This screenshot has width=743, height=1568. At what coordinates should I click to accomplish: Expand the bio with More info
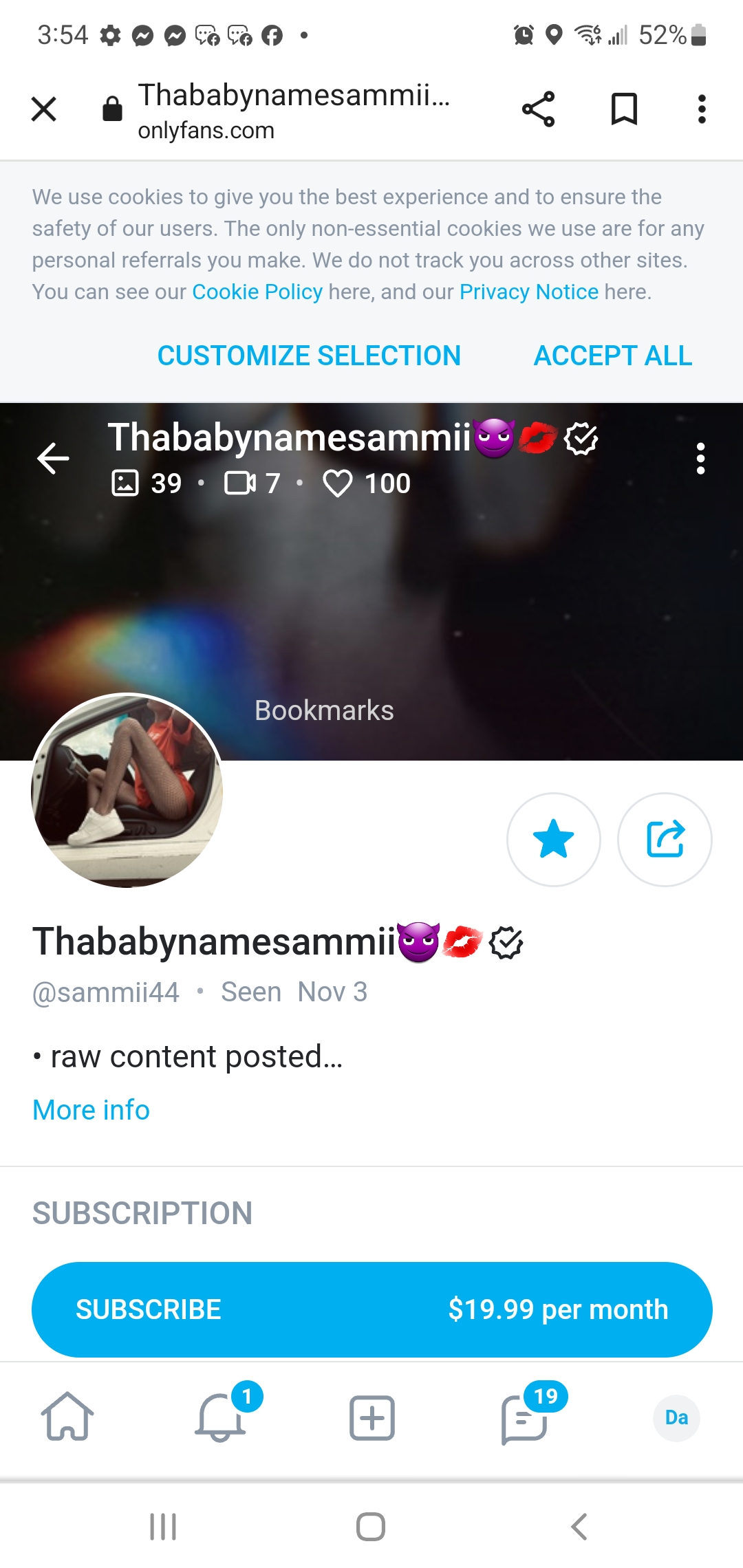point(91,1110)
